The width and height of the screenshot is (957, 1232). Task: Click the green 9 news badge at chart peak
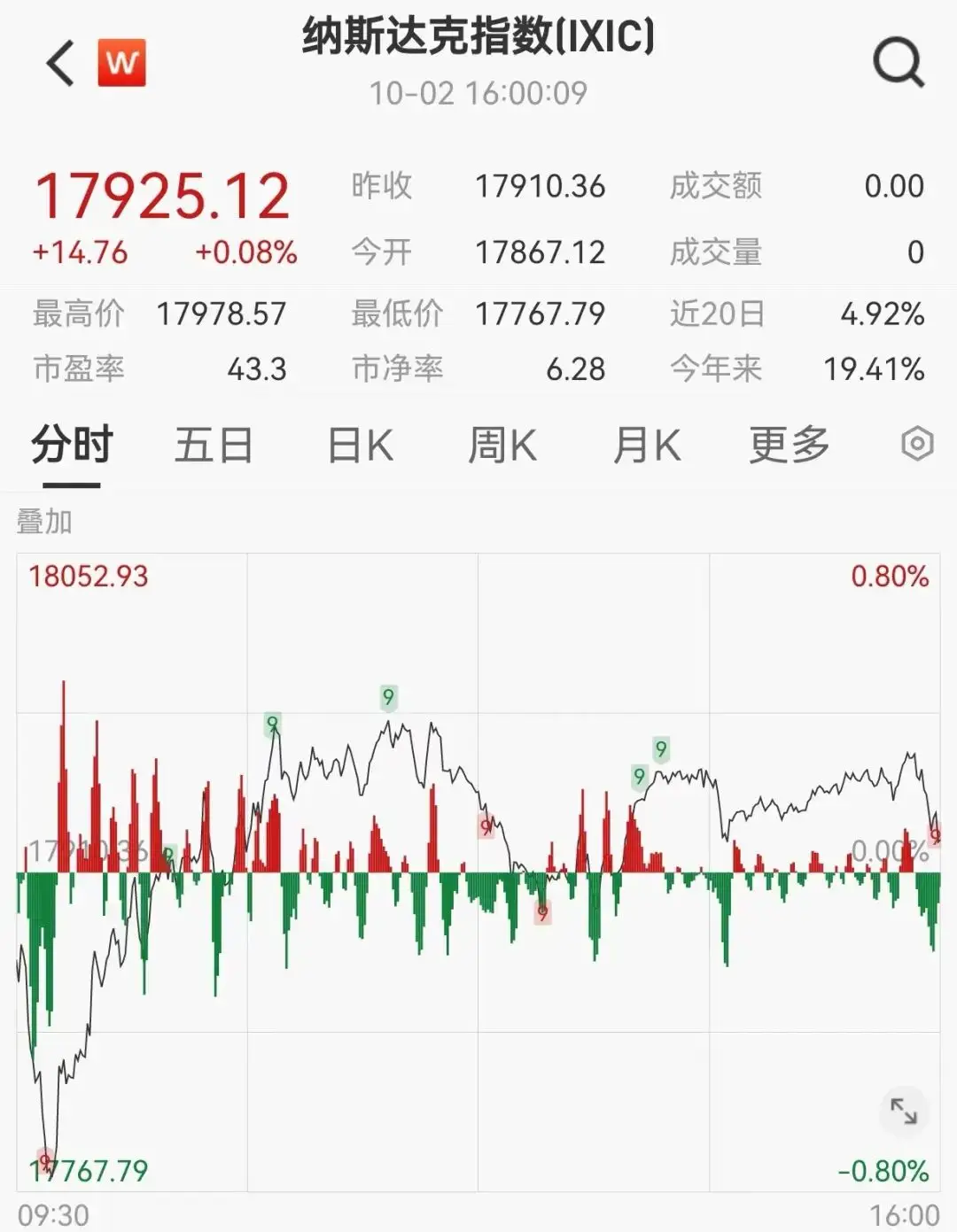tap(387, 698)
